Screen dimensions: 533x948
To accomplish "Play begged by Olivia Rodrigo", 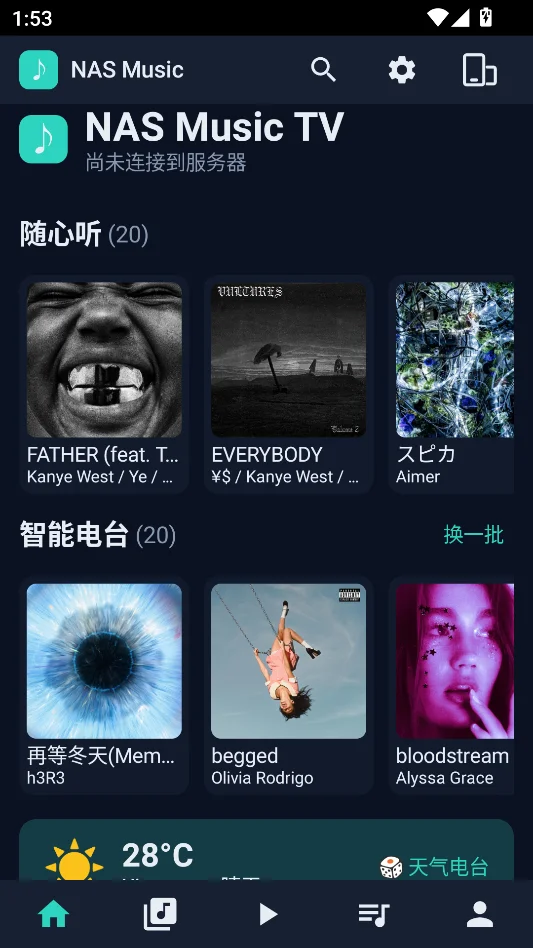I will 288,686.
